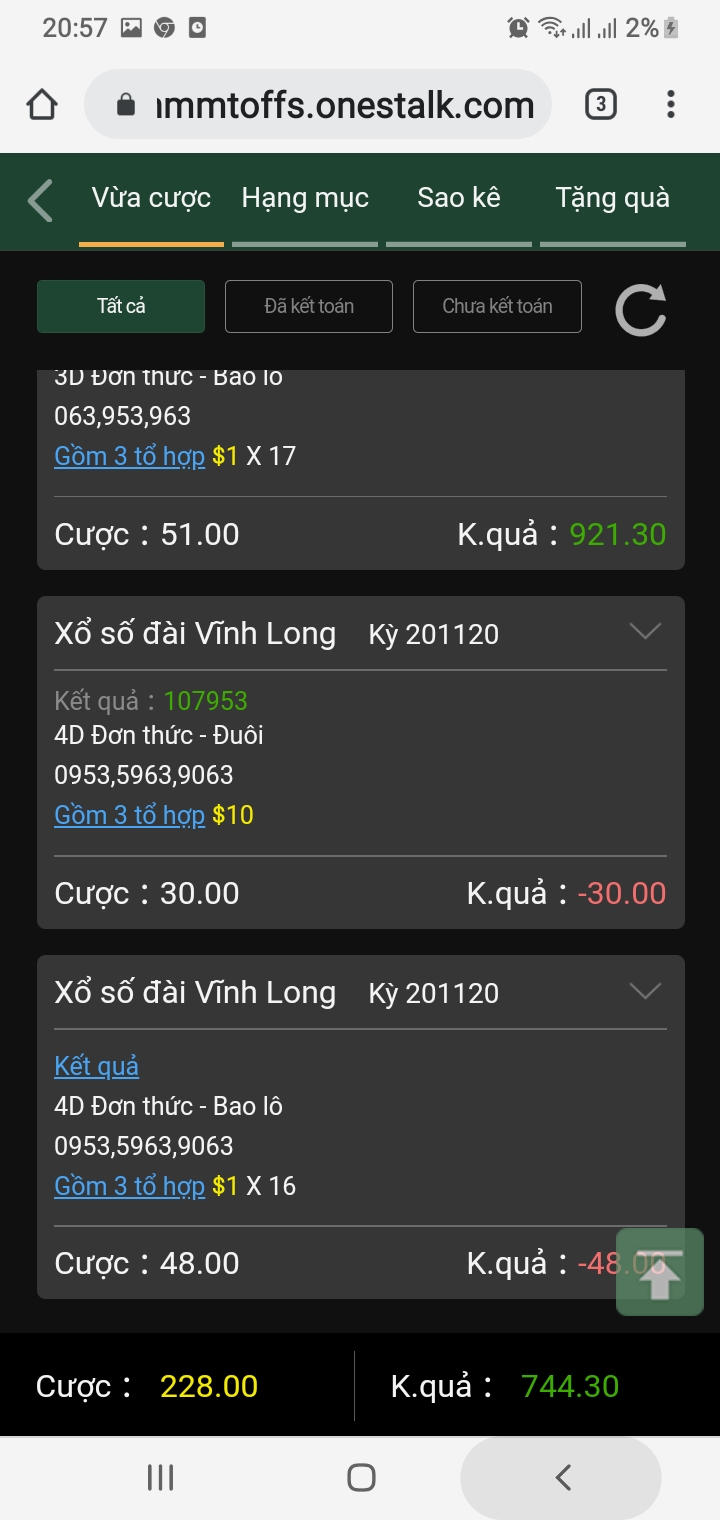
Task: Filter by Đã kết toán
Action: [309, 306]
